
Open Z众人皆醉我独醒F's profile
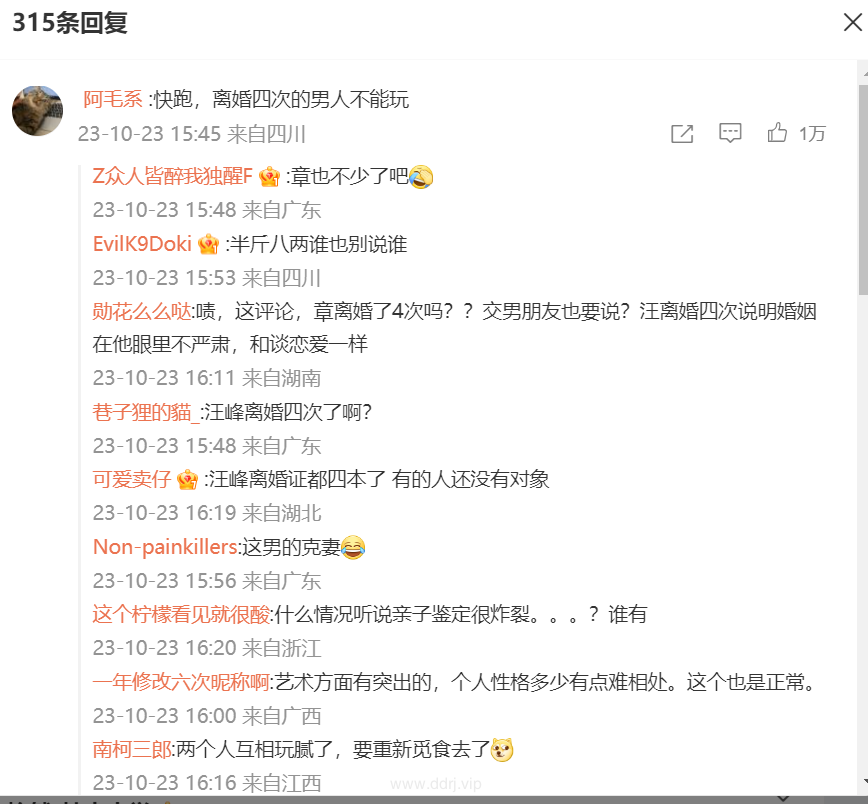(x=172, y=177)
